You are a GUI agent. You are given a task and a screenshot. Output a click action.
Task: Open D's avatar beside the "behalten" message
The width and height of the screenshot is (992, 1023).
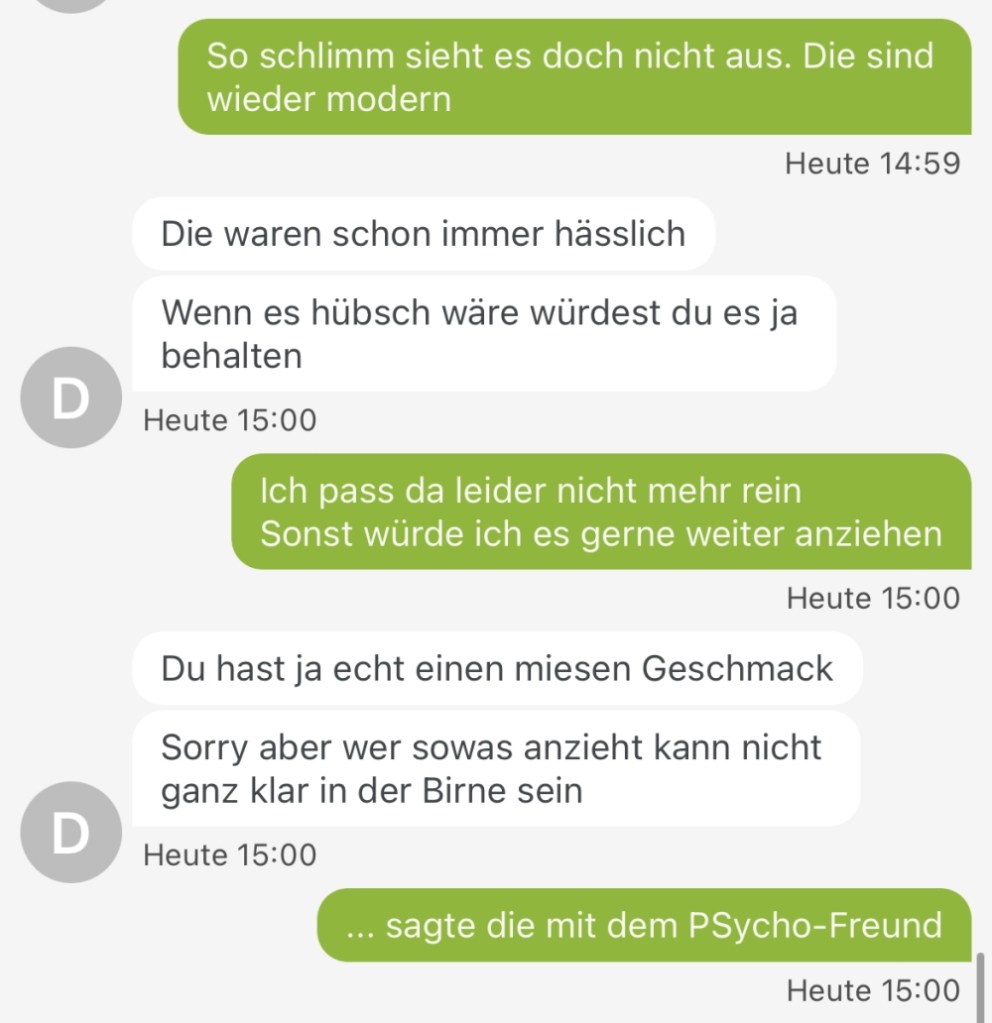pos(70,397)
